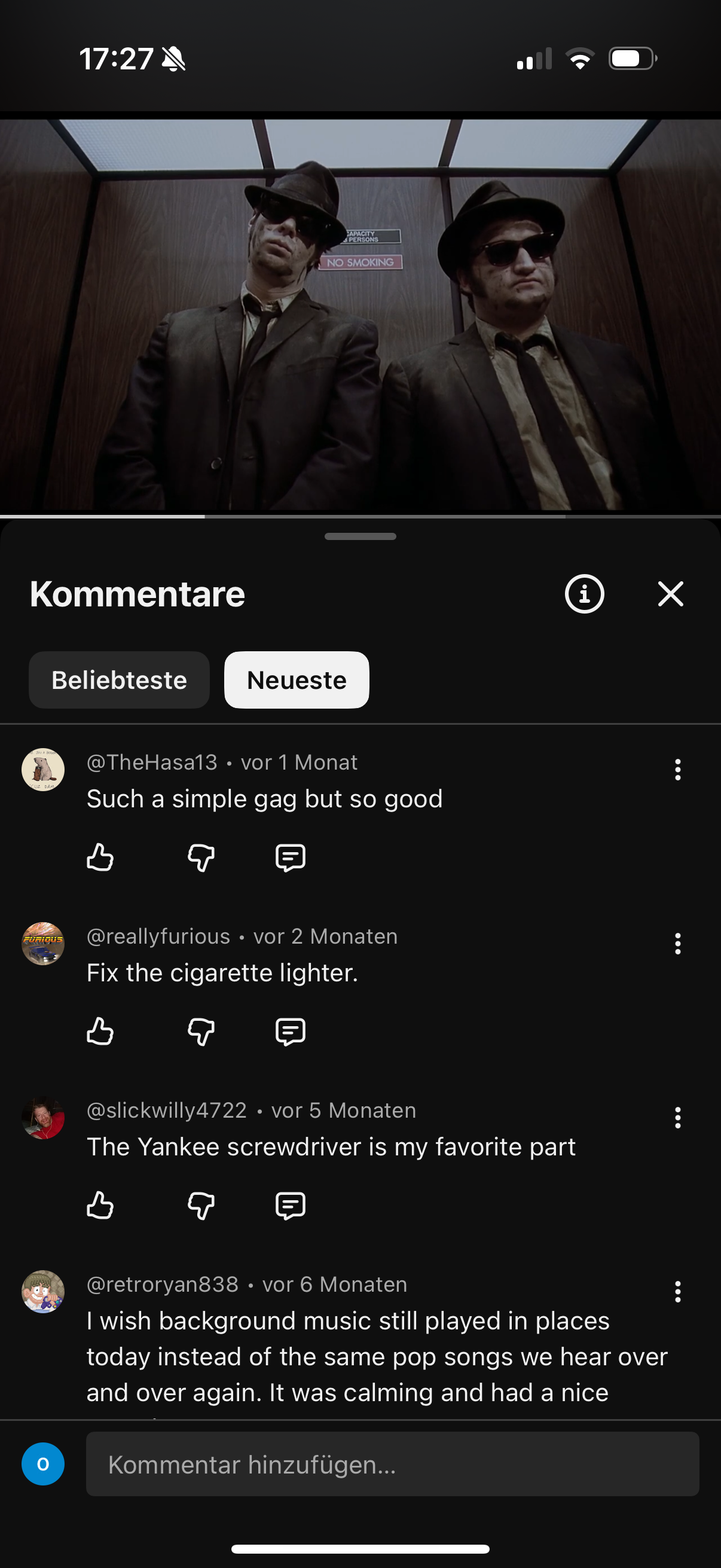
Task: Like the comment by @TheHasa13
Action: click(100, 858)
